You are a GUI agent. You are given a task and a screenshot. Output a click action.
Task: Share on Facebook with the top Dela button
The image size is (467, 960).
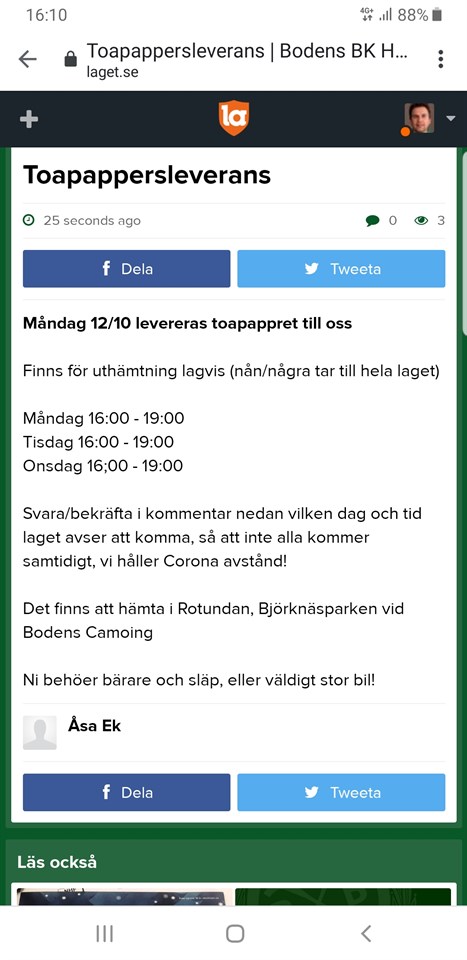click(x=127, y=269)
